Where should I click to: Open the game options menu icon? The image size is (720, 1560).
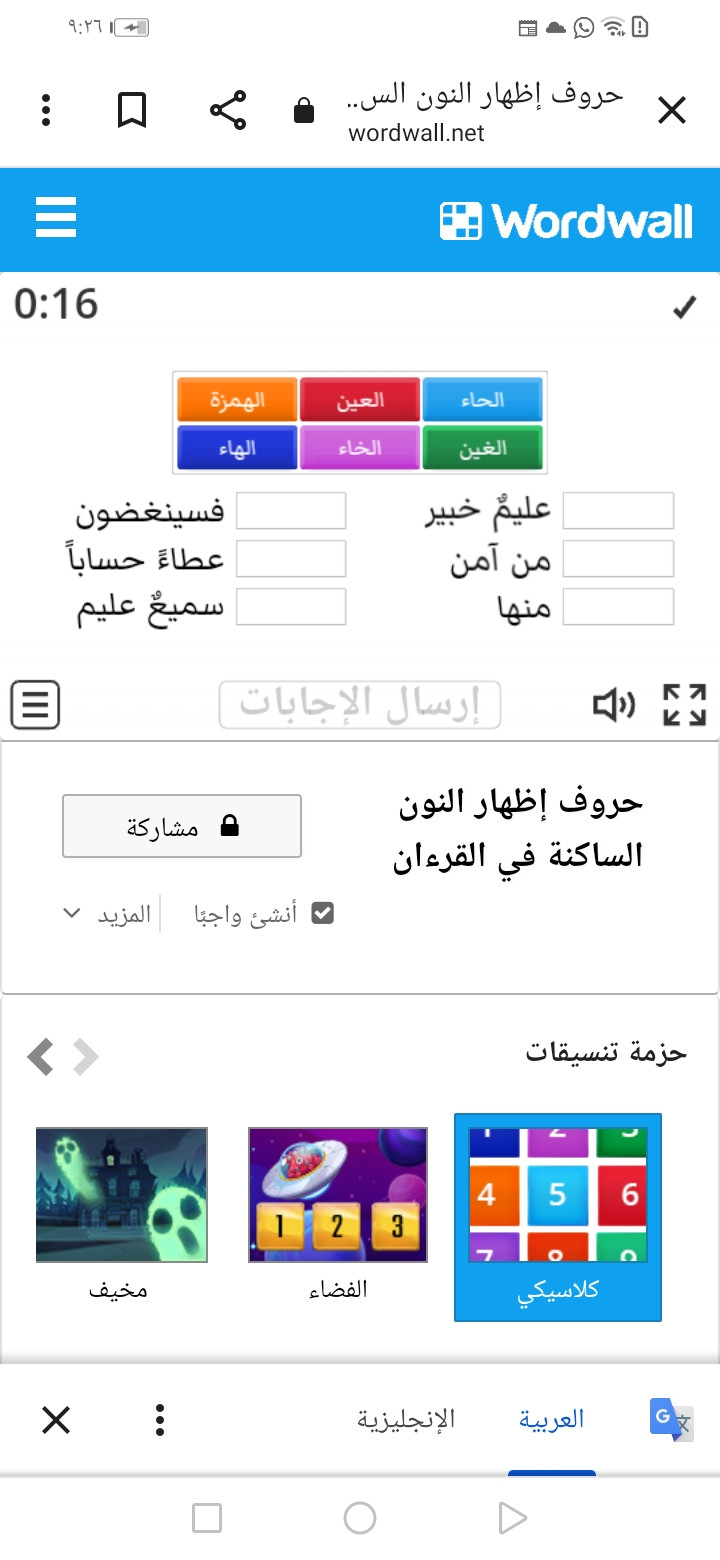tap(36, 705)
